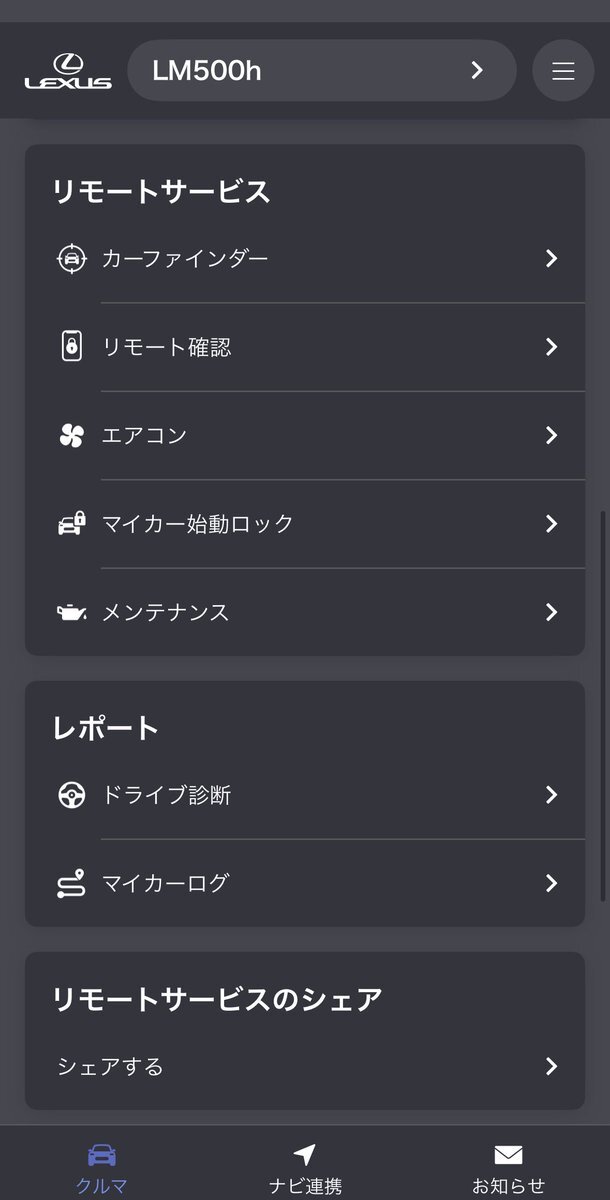
Task: Open the LM500h vehicle selector
Action: pyautogui.click(x=322, y=71)
